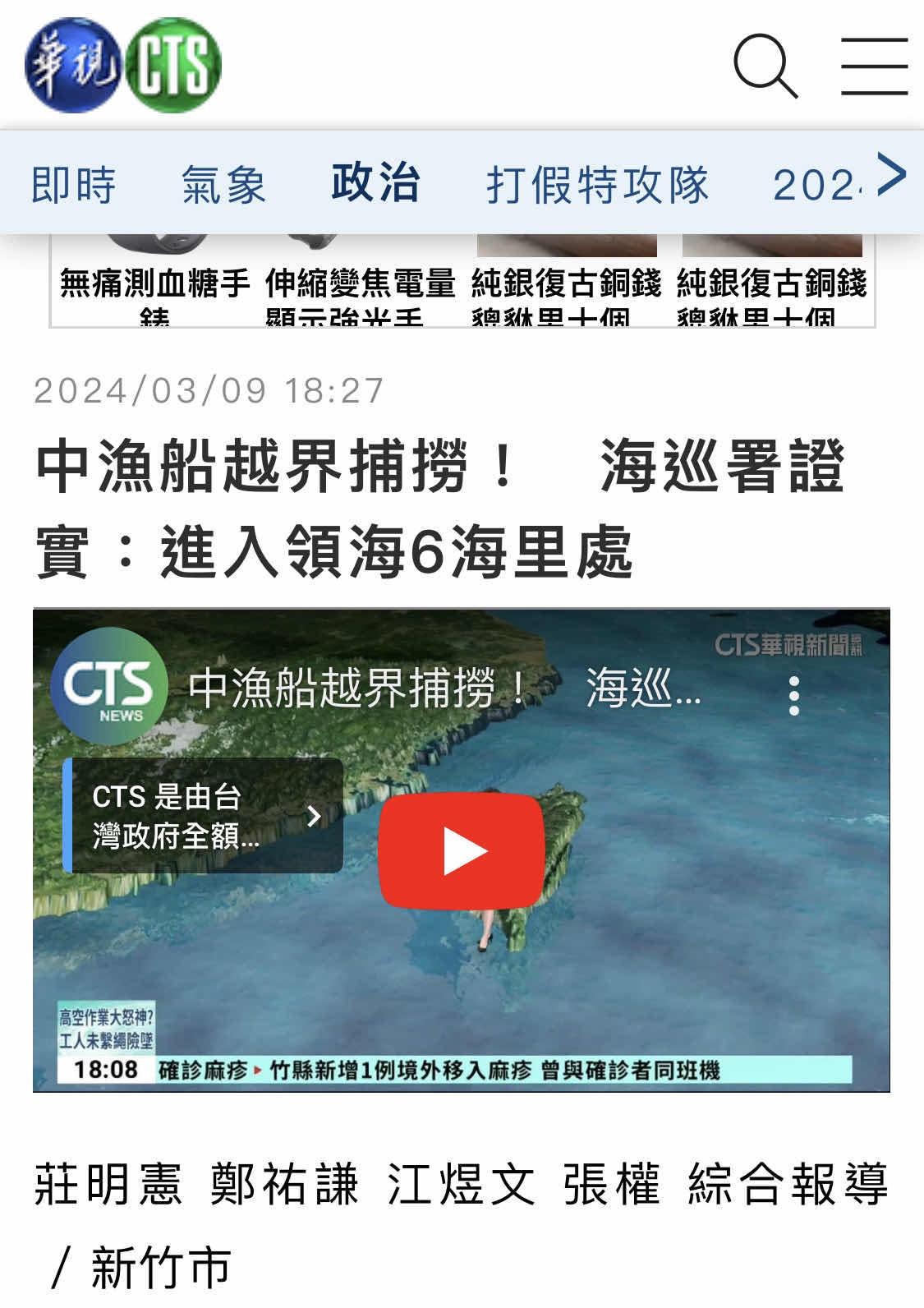Open the 打假特攻隊 tab
The image size is (924, 1308).
click(x=597, y=184)
